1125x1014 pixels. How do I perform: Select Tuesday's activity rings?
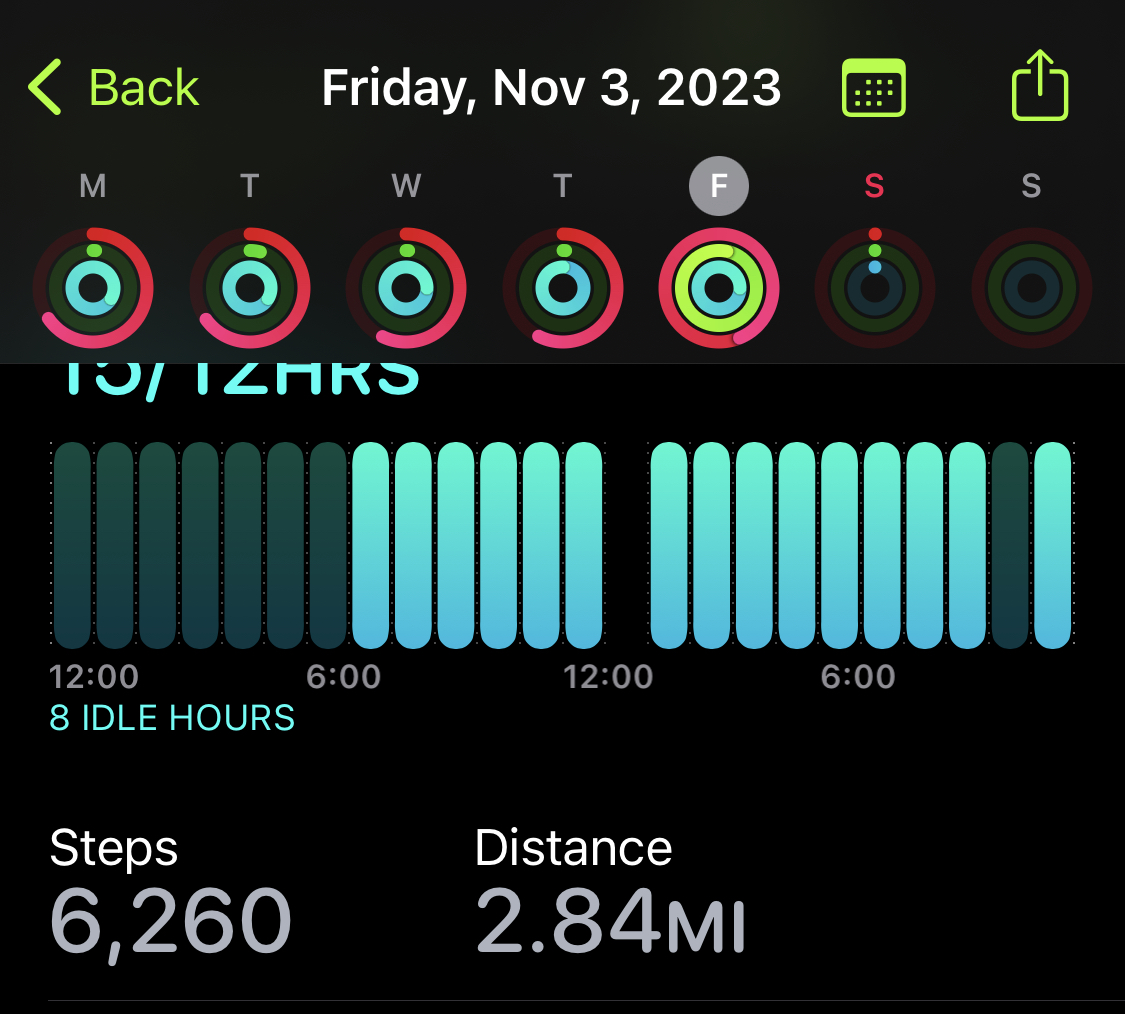249,288
